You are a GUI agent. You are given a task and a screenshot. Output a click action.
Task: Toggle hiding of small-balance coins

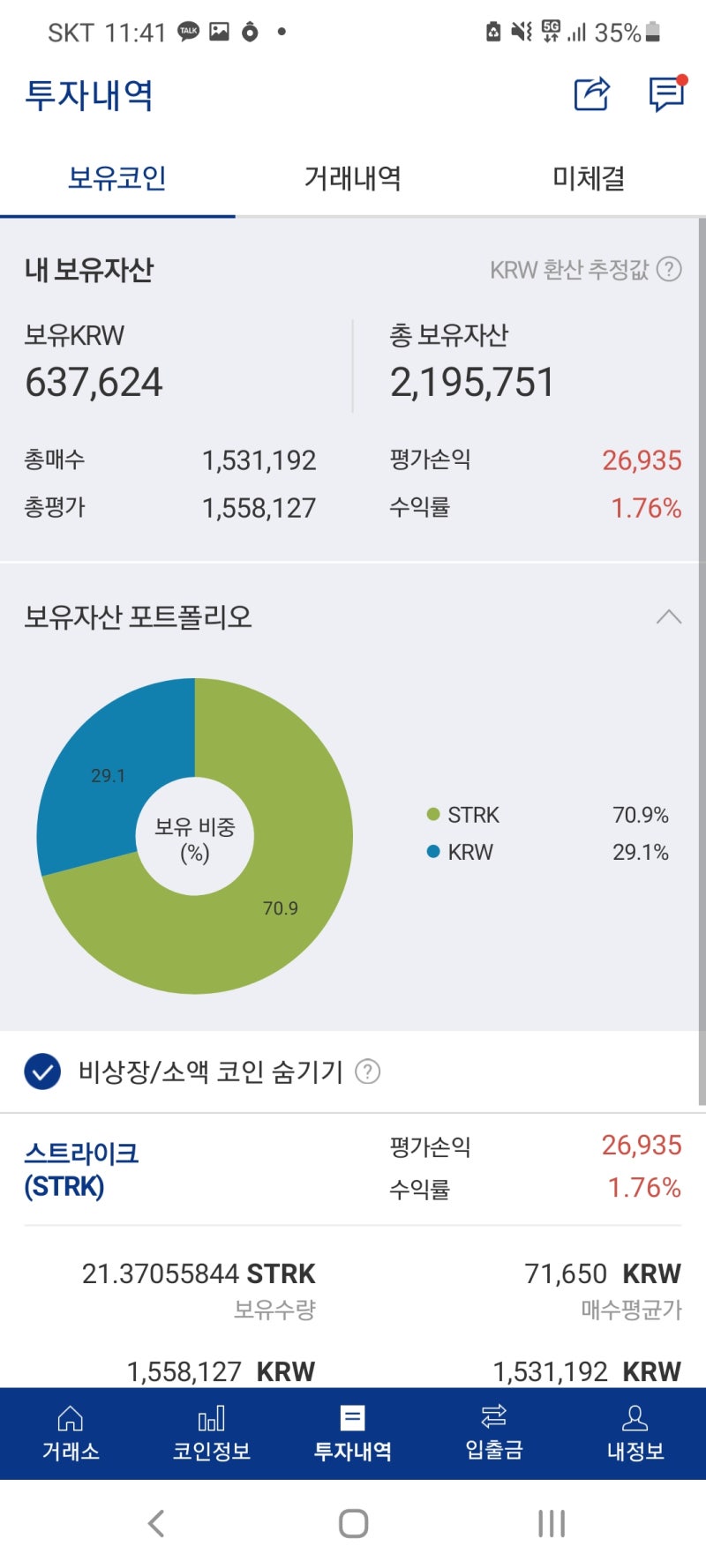[38, 1072]
